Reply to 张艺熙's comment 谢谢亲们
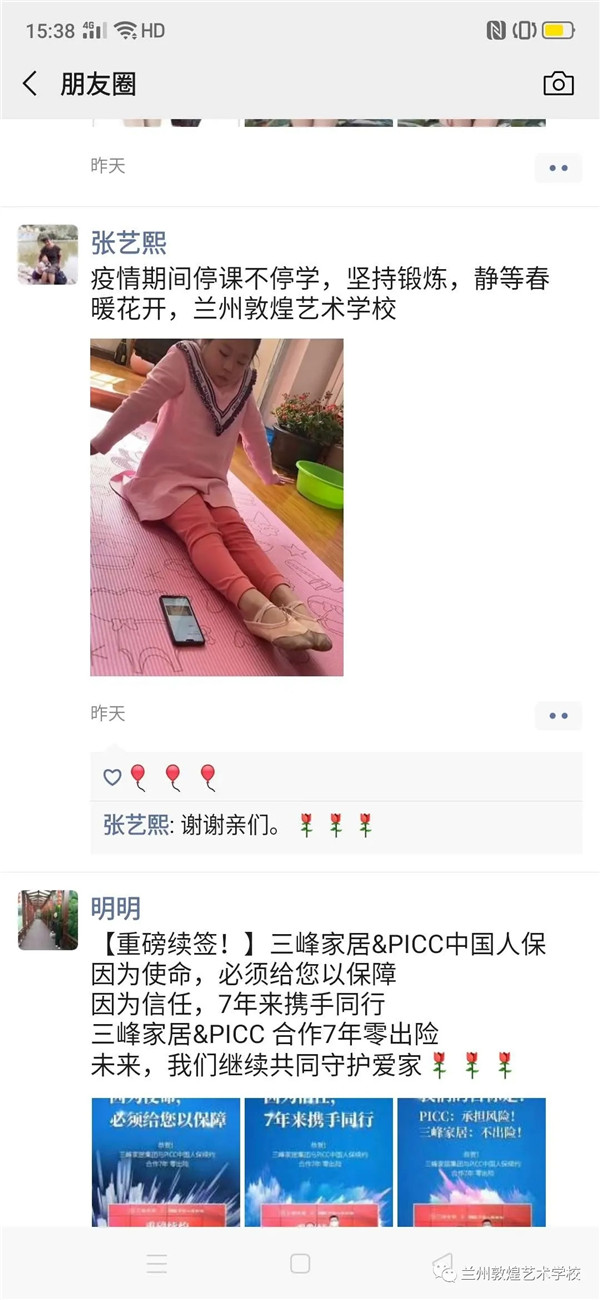 coord(238,826)
